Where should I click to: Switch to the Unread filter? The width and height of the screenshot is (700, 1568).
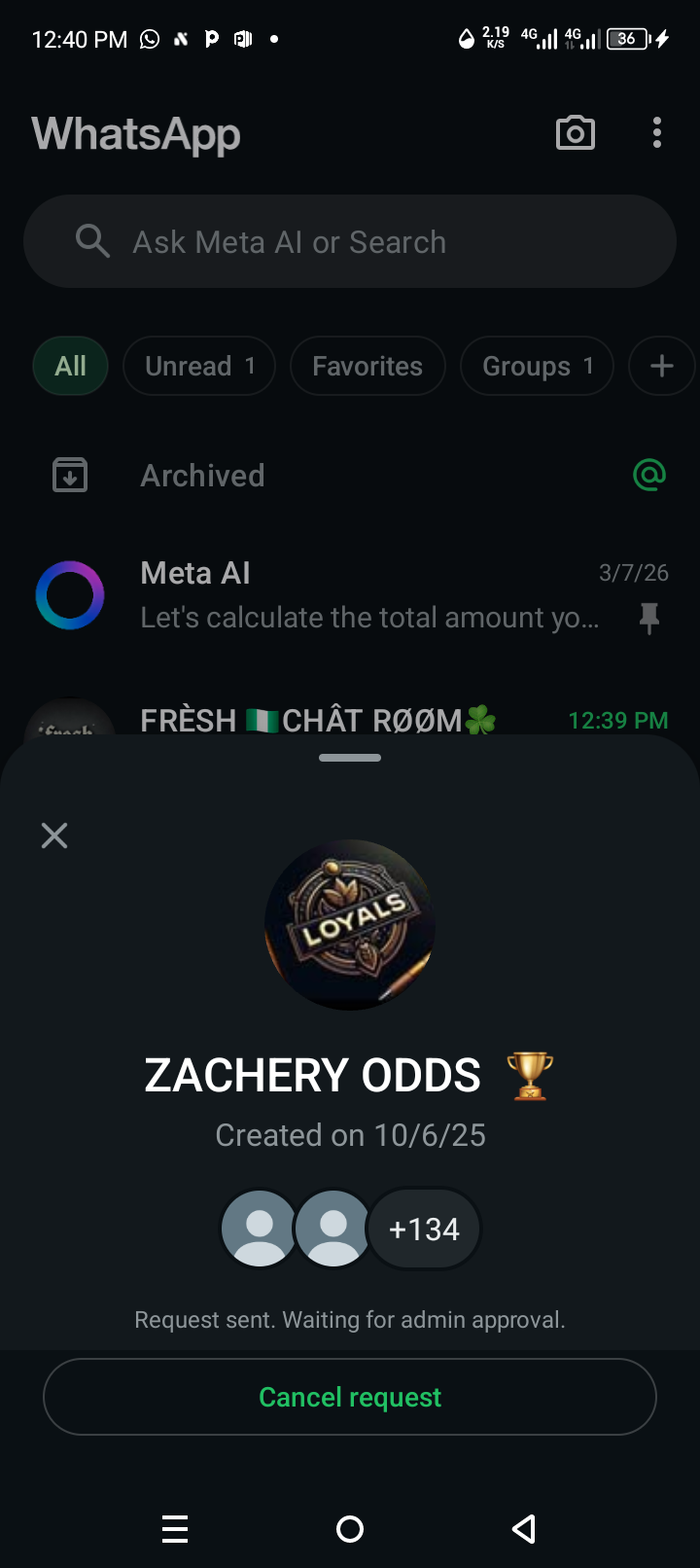tap(198, 366)
